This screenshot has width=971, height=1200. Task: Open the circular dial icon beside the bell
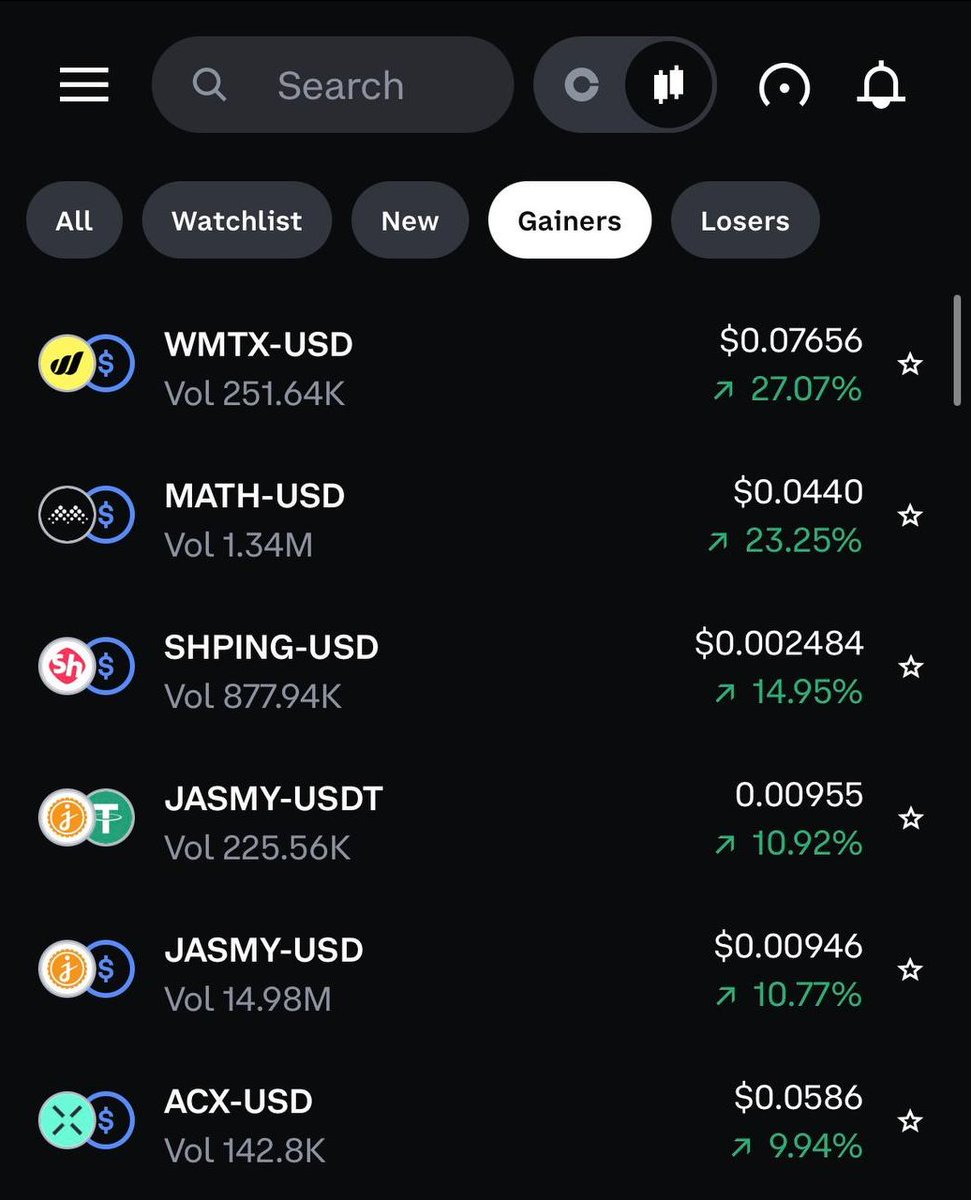tap(785, 86)
